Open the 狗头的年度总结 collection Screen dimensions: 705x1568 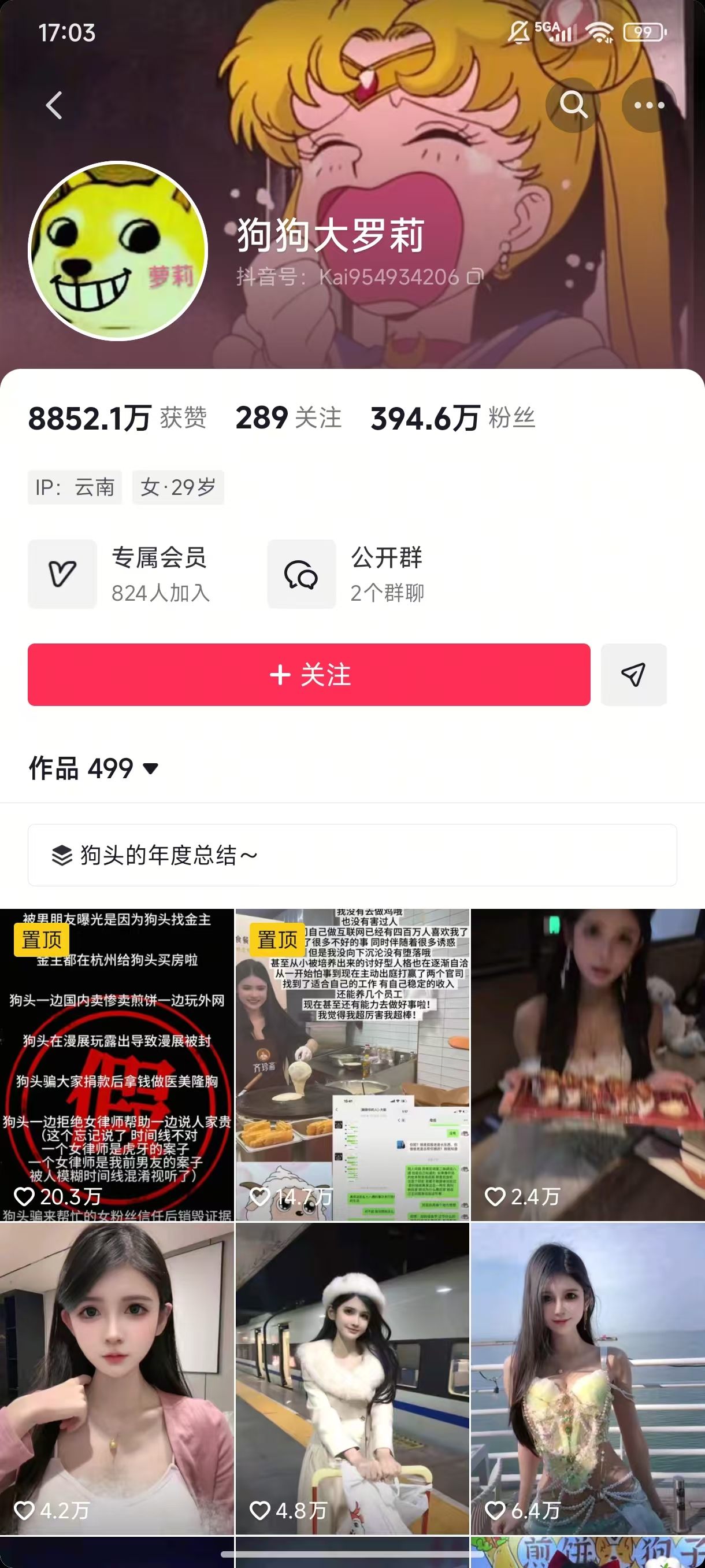(351, 855)
